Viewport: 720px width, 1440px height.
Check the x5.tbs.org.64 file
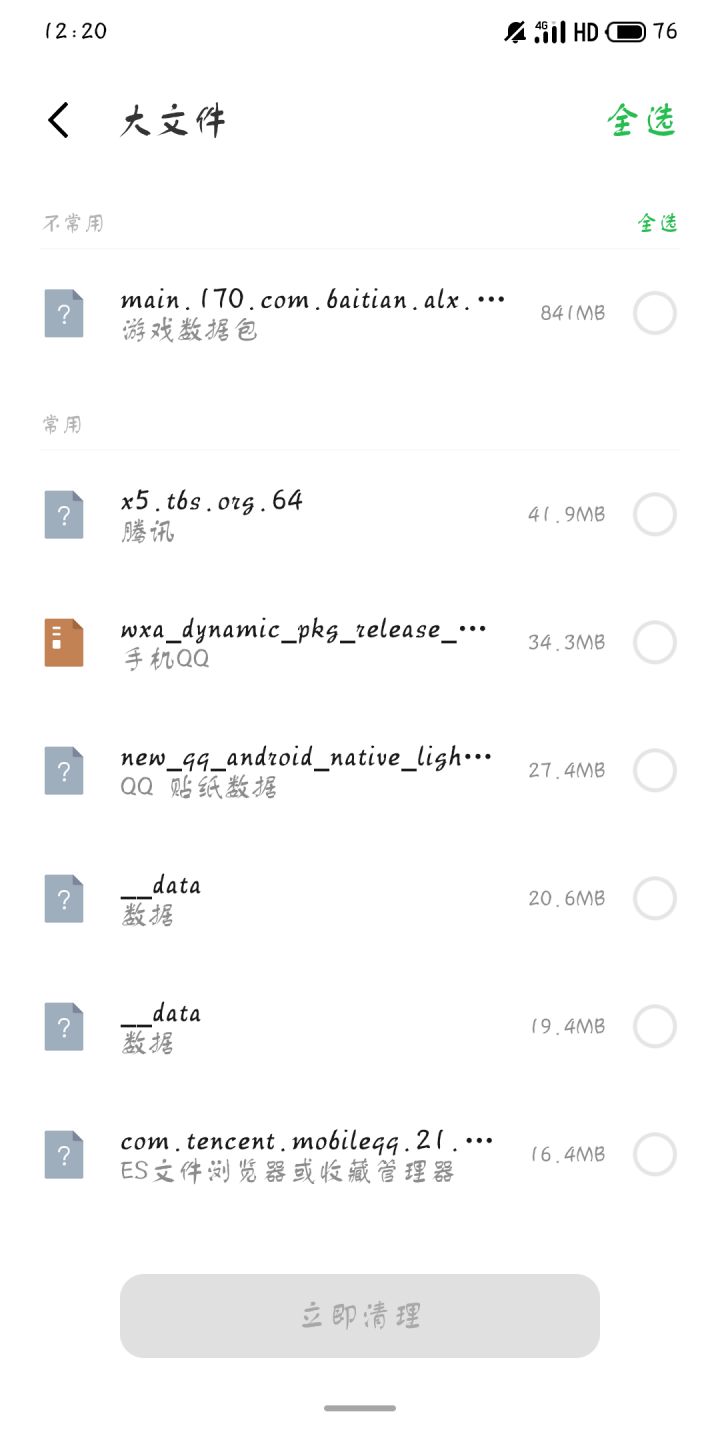[655, 515]
